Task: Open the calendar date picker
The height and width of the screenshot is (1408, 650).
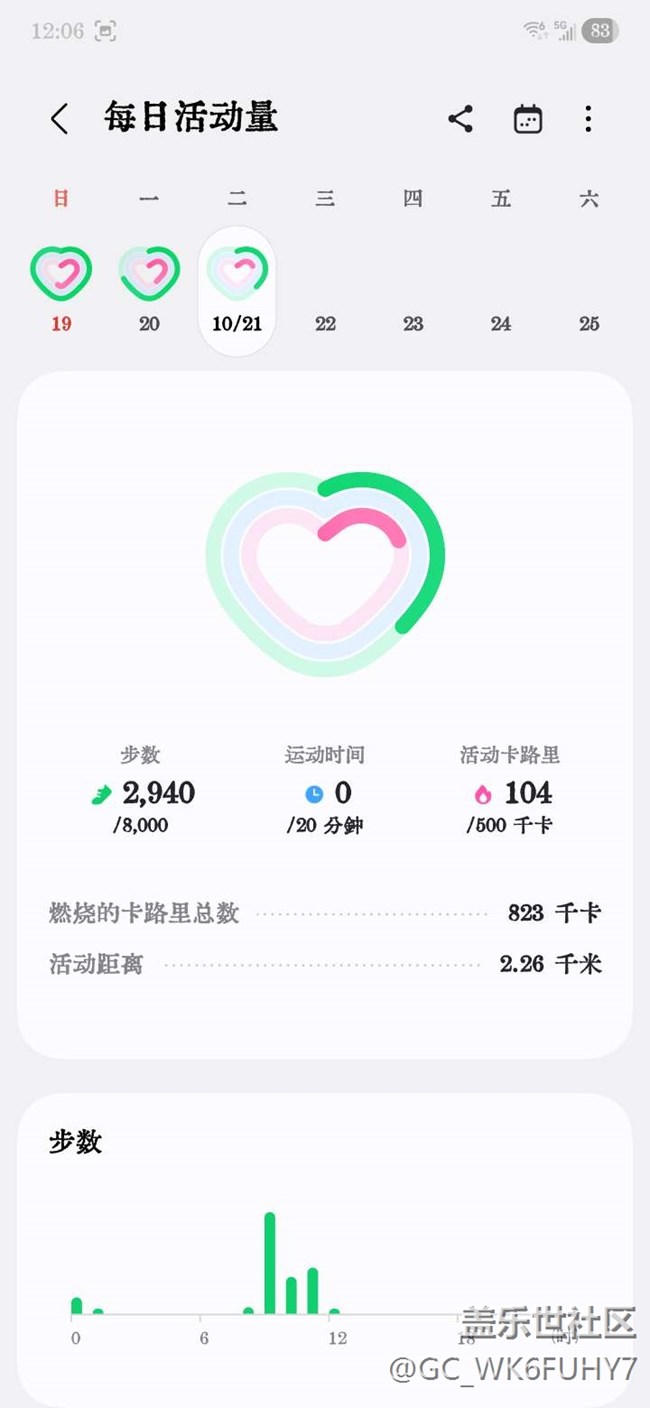Action: 527,119
